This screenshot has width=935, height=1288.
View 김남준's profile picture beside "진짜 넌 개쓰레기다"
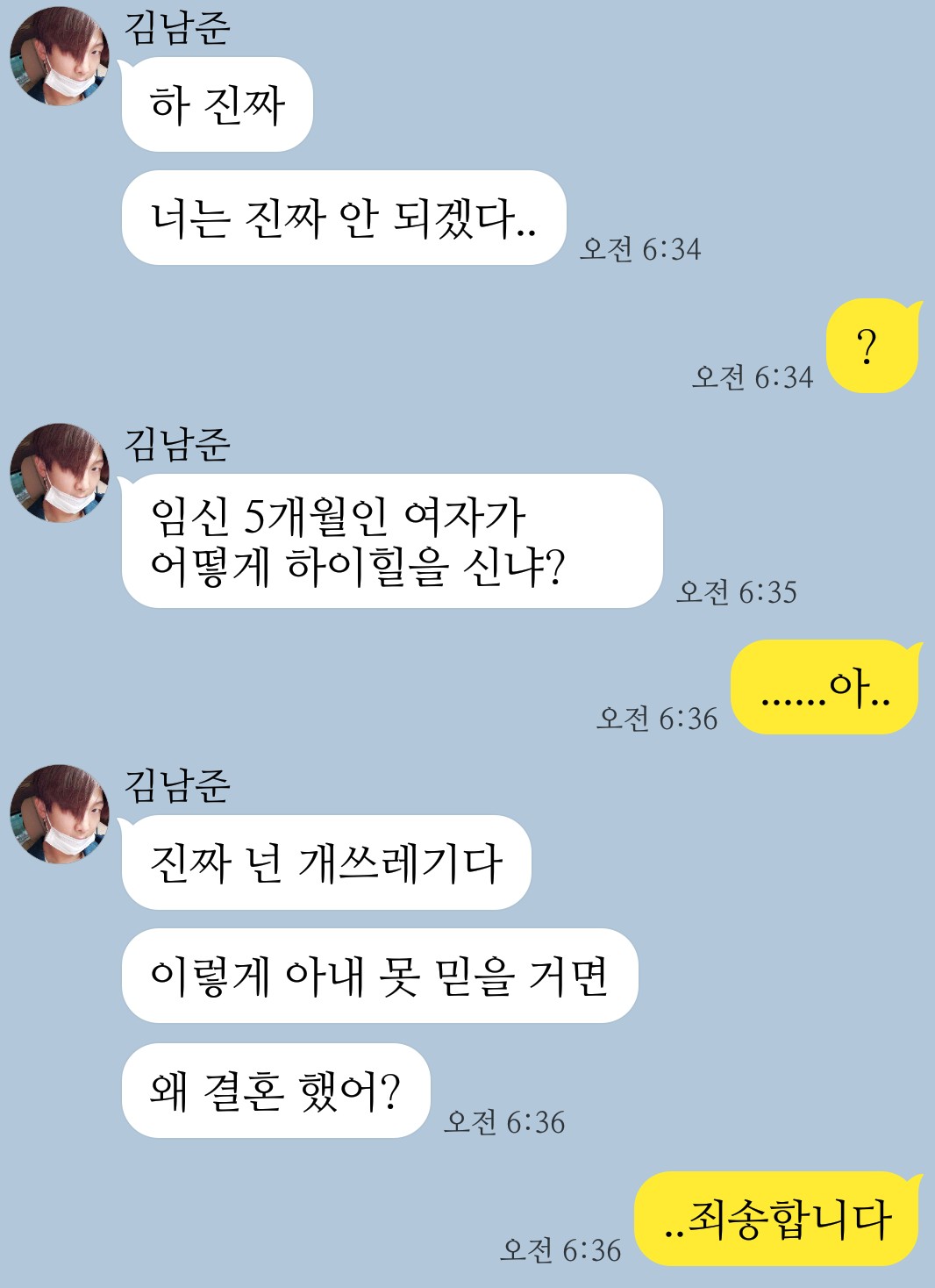pos(59,813)
